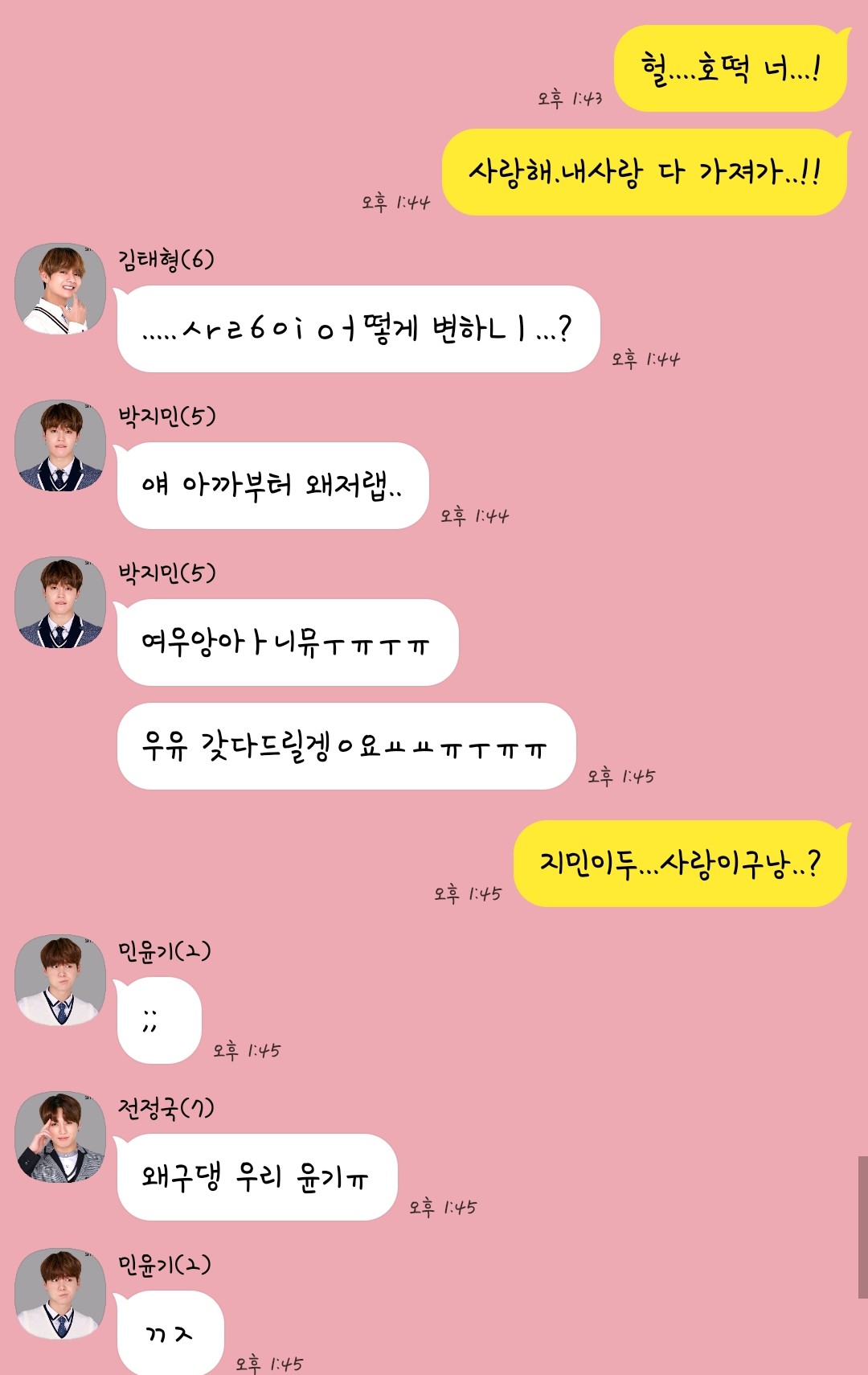868x1375 pixels.
Task: View 박지민's avatar beside "얘 아까부터 왜저랩.."
Action: click(x=60, y=445)
